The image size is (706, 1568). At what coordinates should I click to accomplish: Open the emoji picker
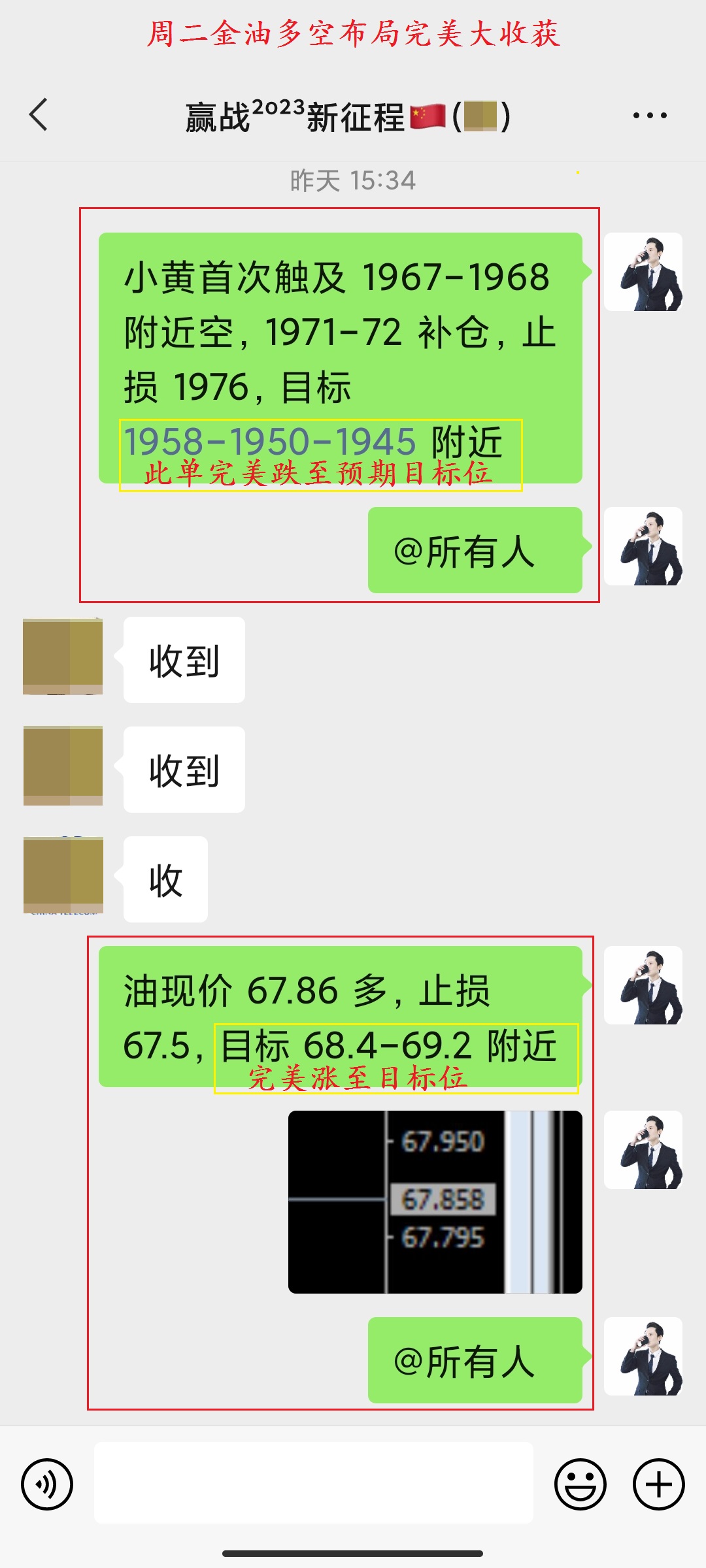580,1484
